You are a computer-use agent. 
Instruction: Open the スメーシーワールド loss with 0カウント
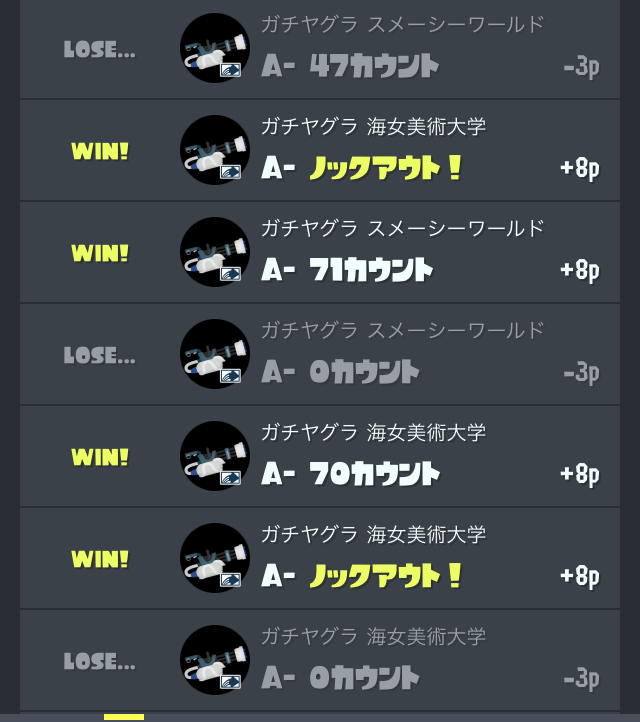point(320,355)
